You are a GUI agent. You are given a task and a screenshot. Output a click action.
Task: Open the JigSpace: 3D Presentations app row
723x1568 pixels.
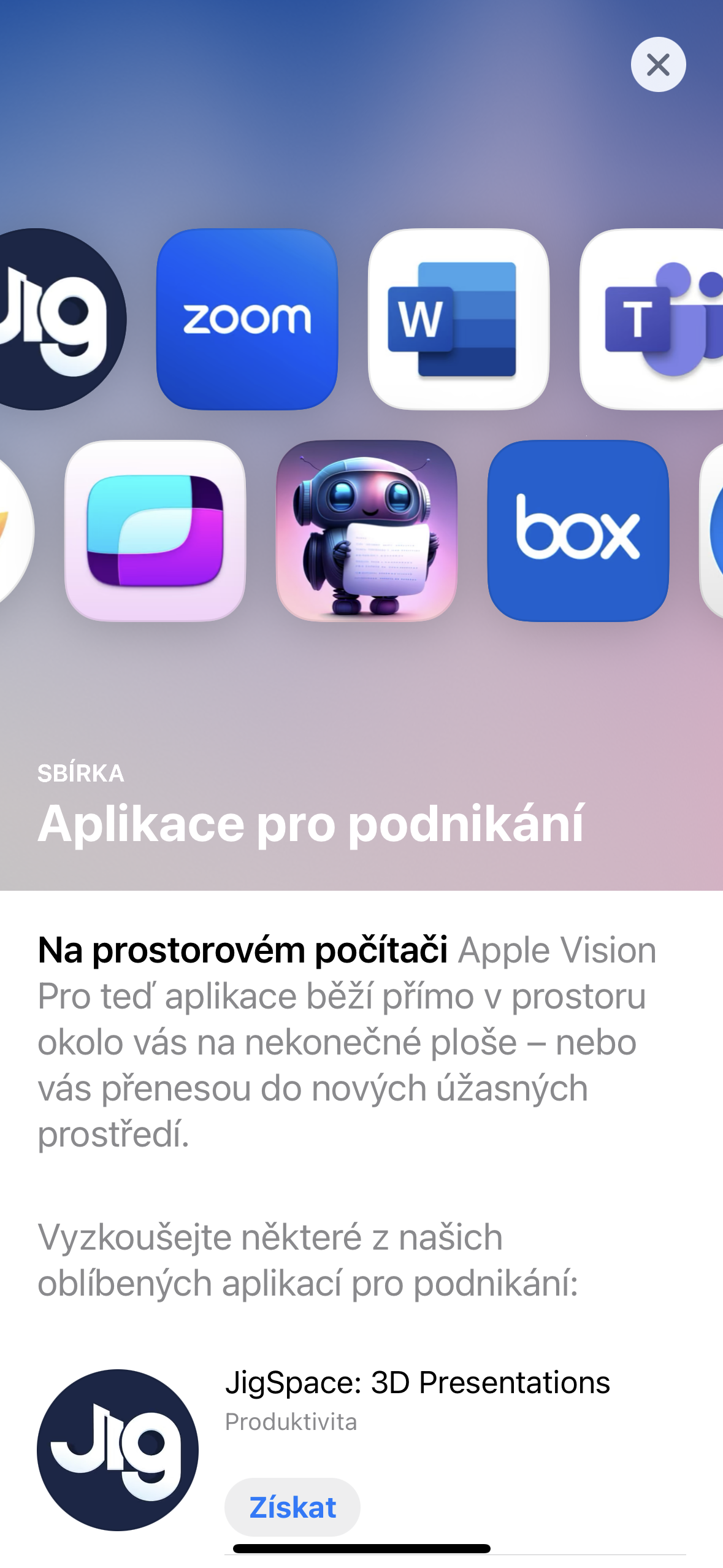[x=417, y=1383]
